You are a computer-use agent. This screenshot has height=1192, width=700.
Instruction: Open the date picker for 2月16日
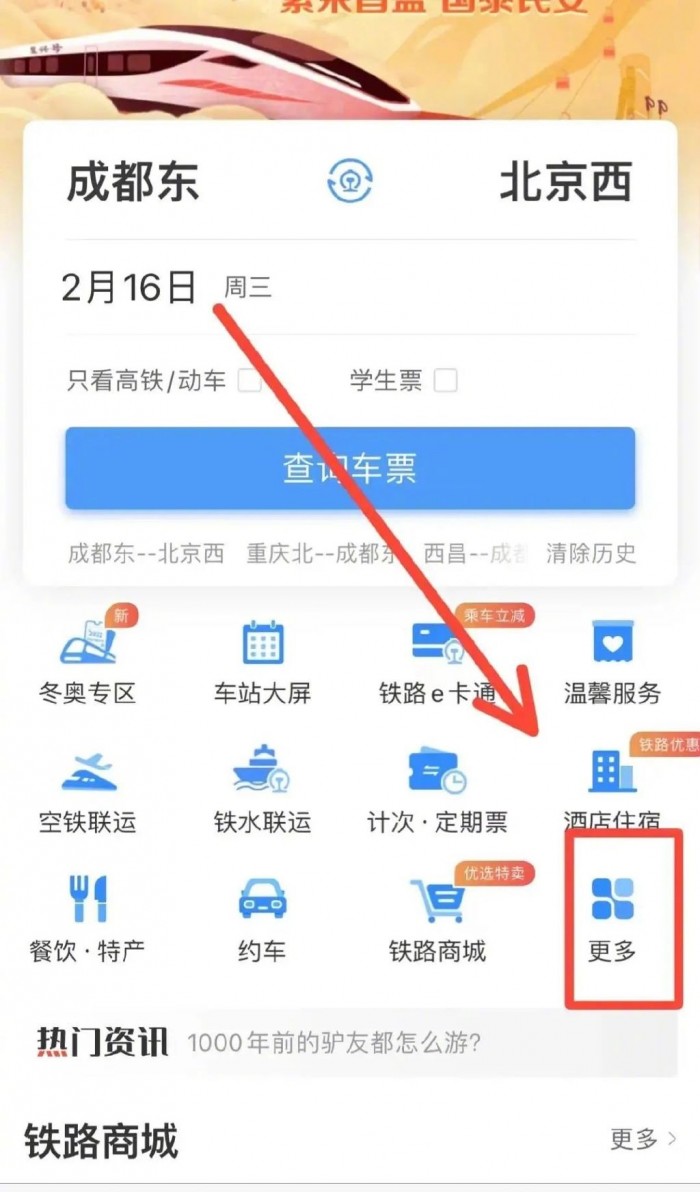[130, 288]
